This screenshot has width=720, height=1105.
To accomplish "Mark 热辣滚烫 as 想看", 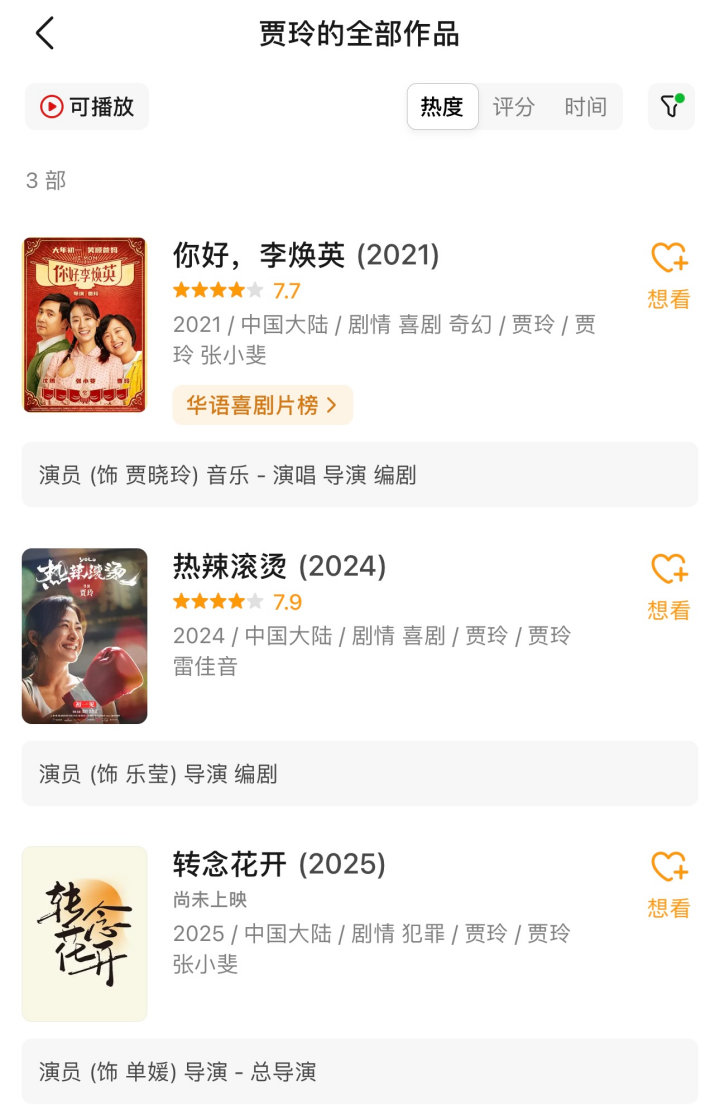I will click(667, 607).
